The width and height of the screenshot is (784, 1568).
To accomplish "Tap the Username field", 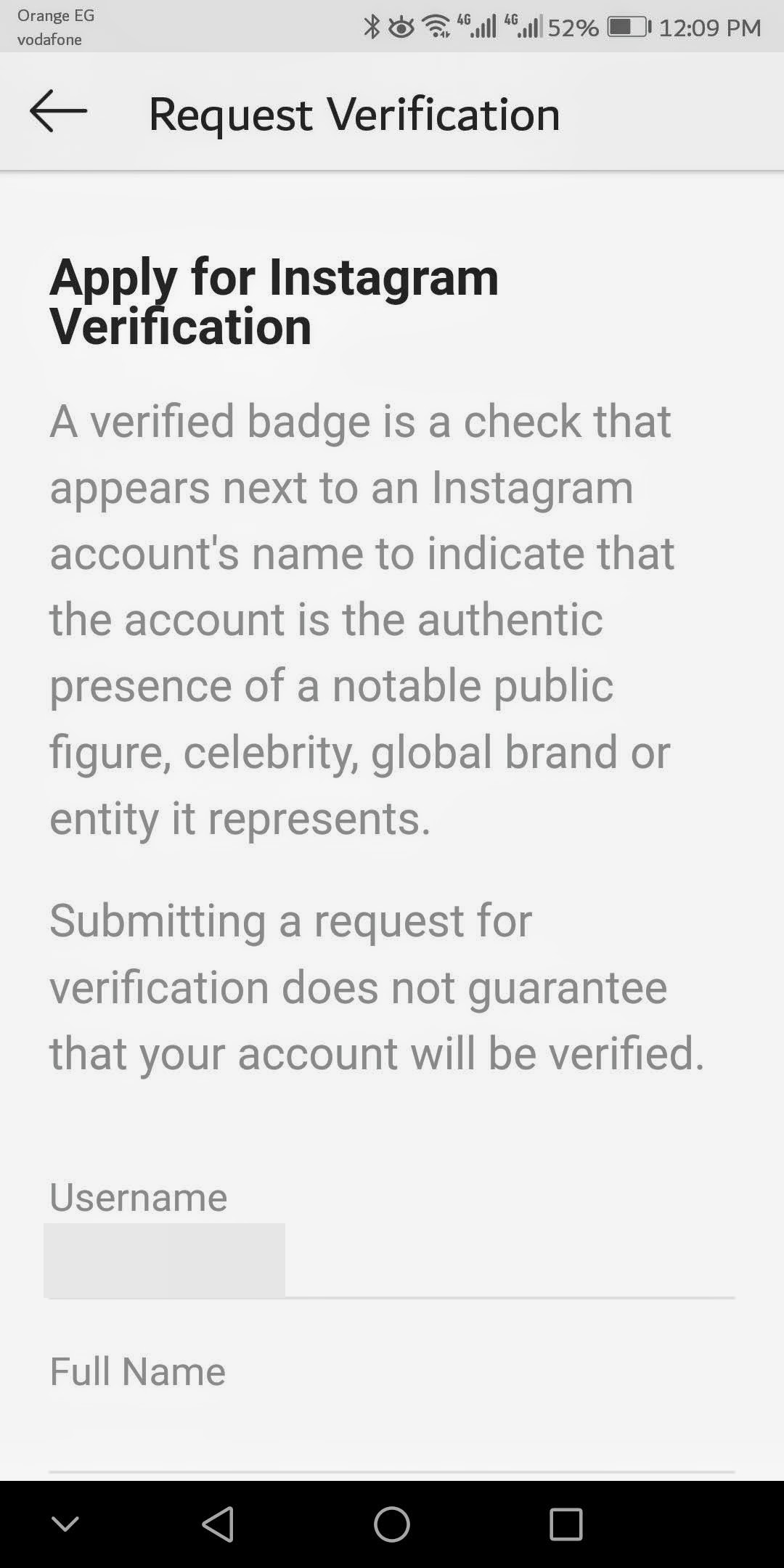I will [x=391, y=1263].
